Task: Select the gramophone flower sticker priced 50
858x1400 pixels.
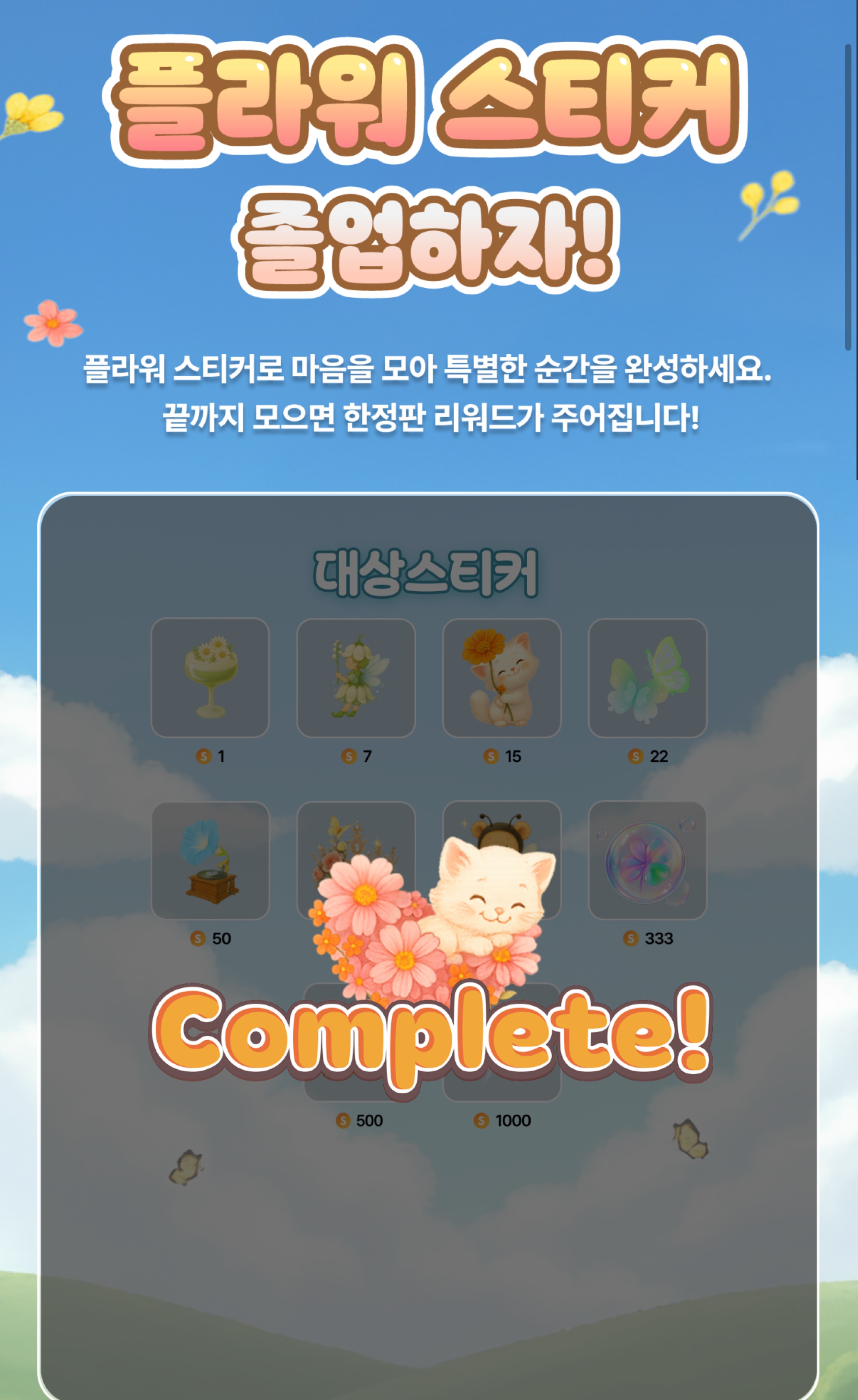Action: pos(210,860)
